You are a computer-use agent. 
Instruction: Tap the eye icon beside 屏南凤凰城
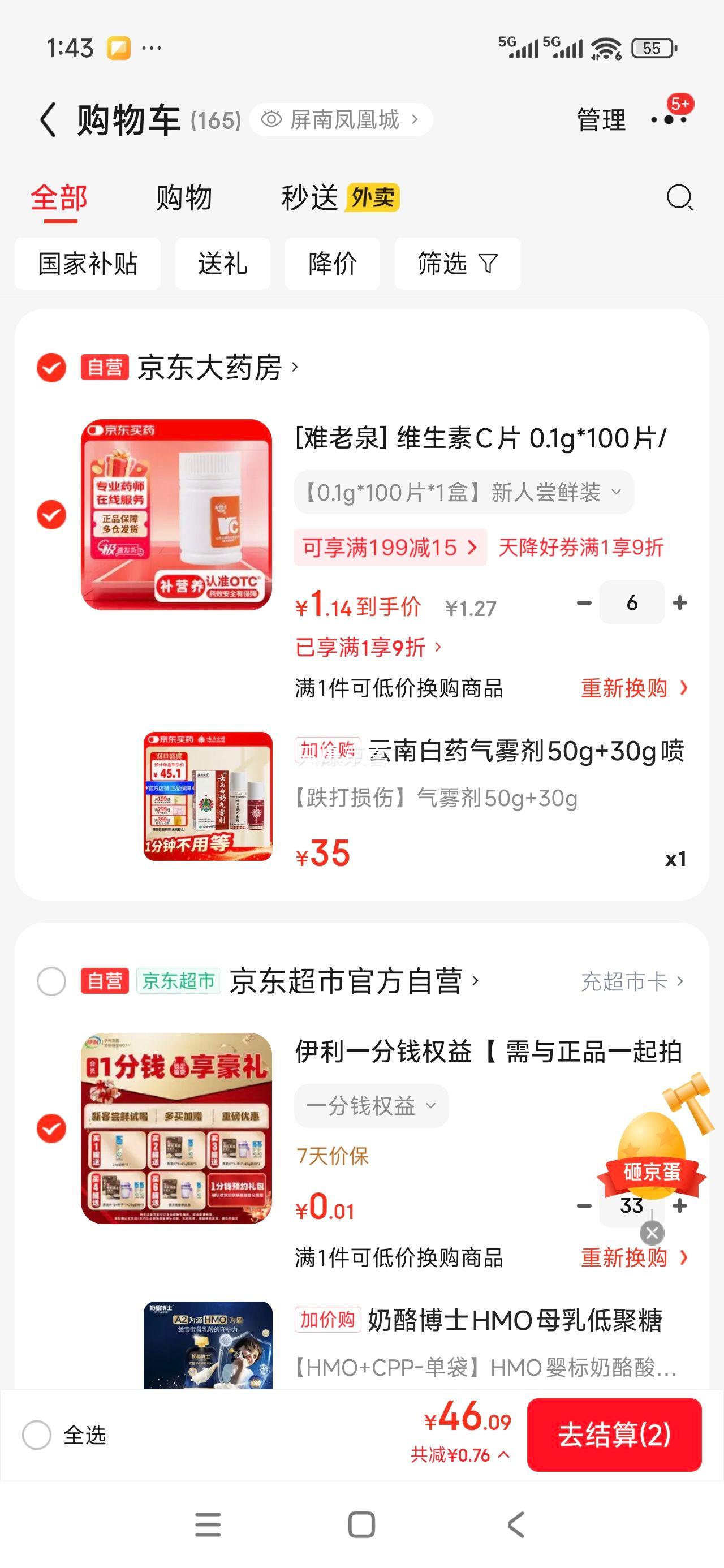click(x=272, y=120)
